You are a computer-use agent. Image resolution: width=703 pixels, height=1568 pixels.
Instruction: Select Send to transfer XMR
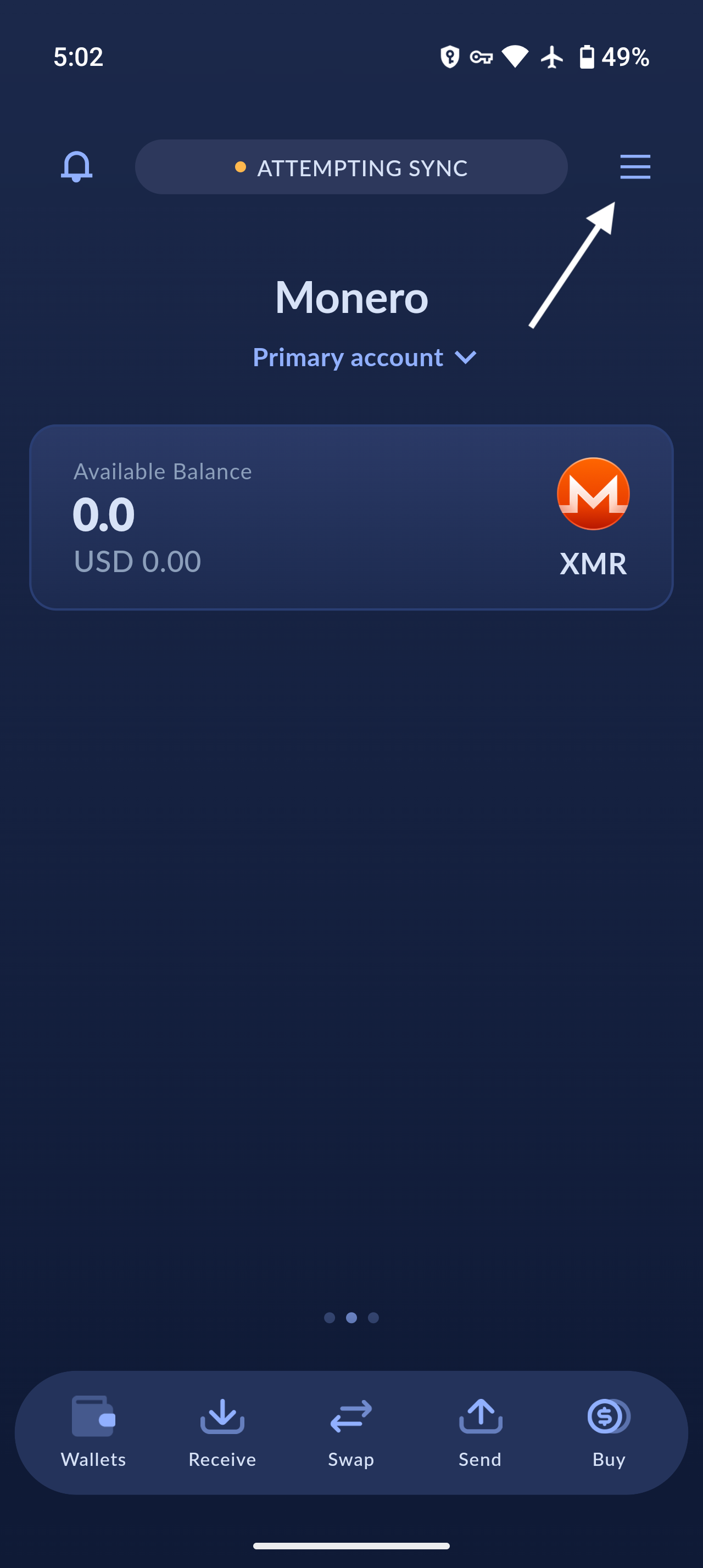pyautogui.click(x=480, y=1432)
